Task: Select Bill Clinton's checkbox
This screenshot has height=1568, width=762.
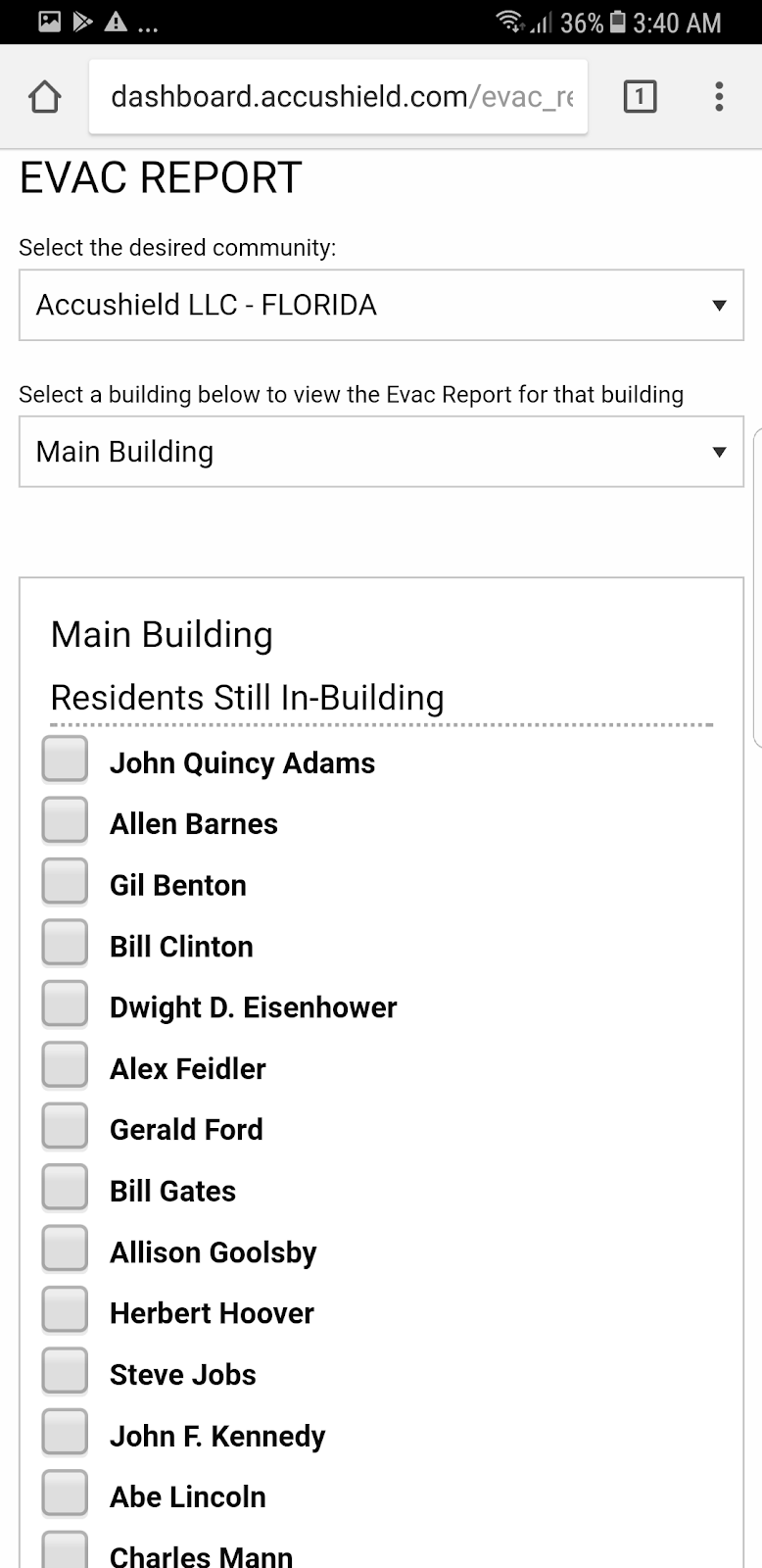Action: click(66, 943)
